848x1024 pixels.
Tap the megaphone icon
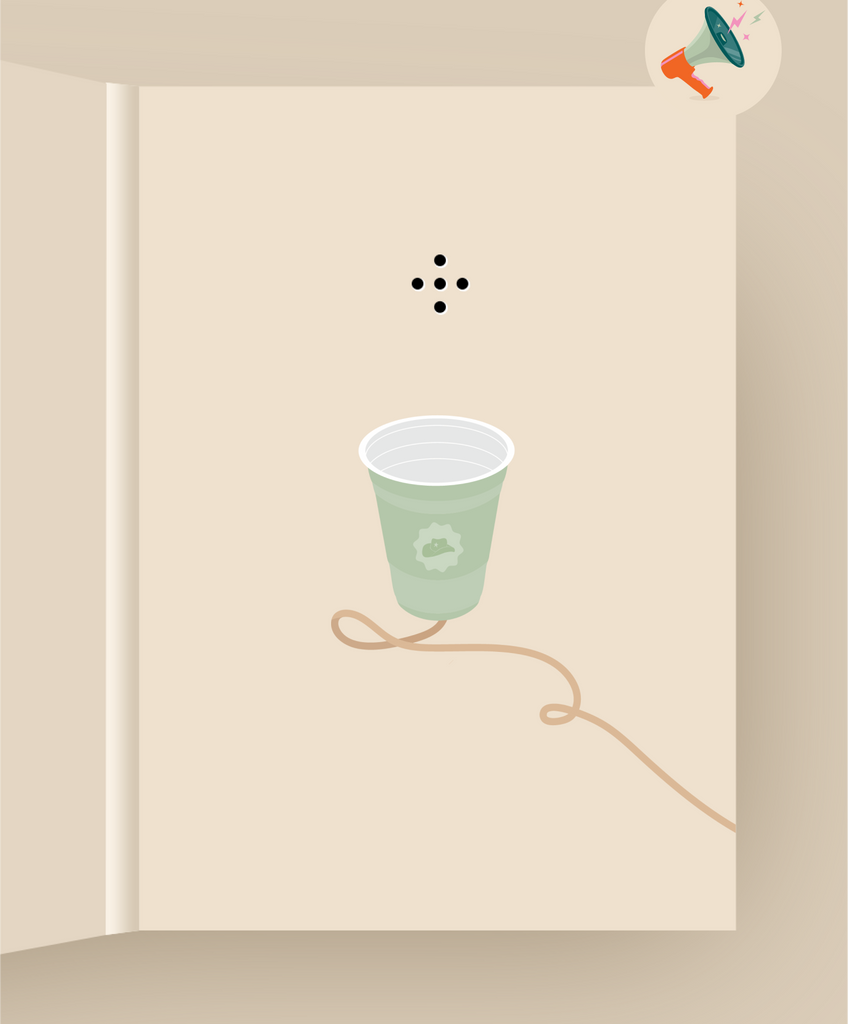pyautogui.click(x=711, y=50)
